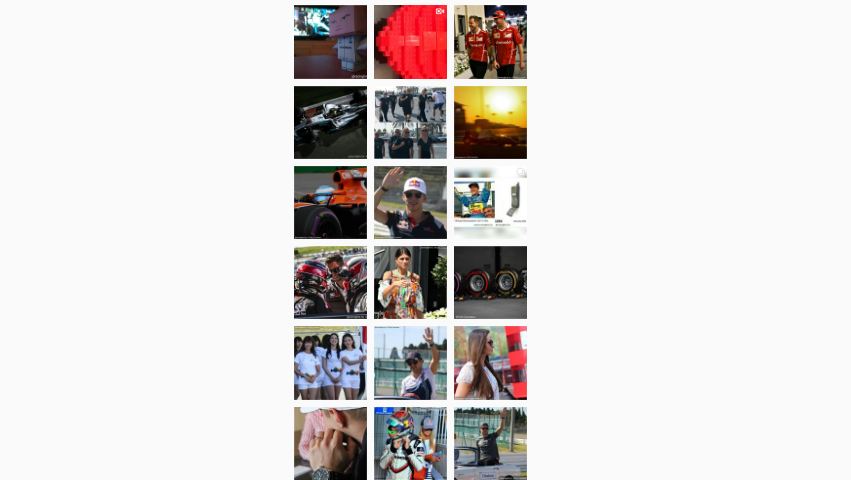Open the waving man in white cap photo
The height and width of the screenshot is (480, 851).
[410, 202]
